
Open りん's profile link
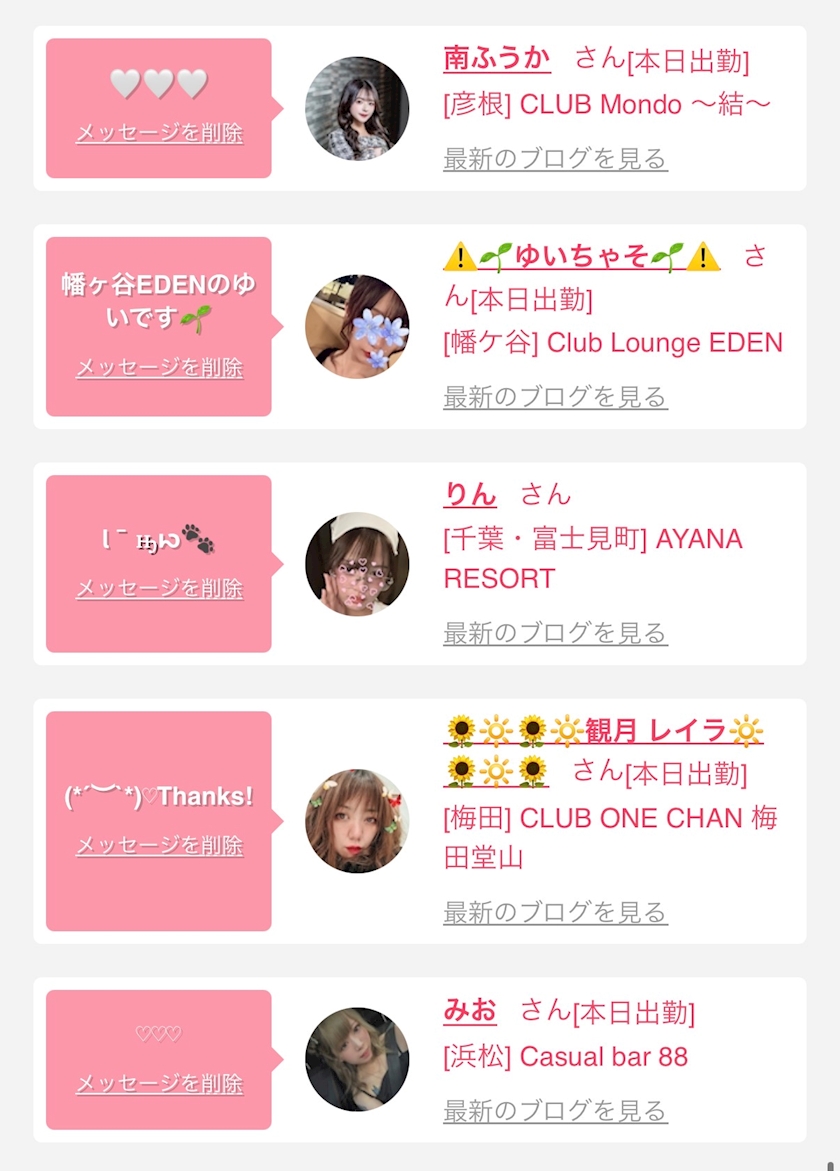[469, 494]
